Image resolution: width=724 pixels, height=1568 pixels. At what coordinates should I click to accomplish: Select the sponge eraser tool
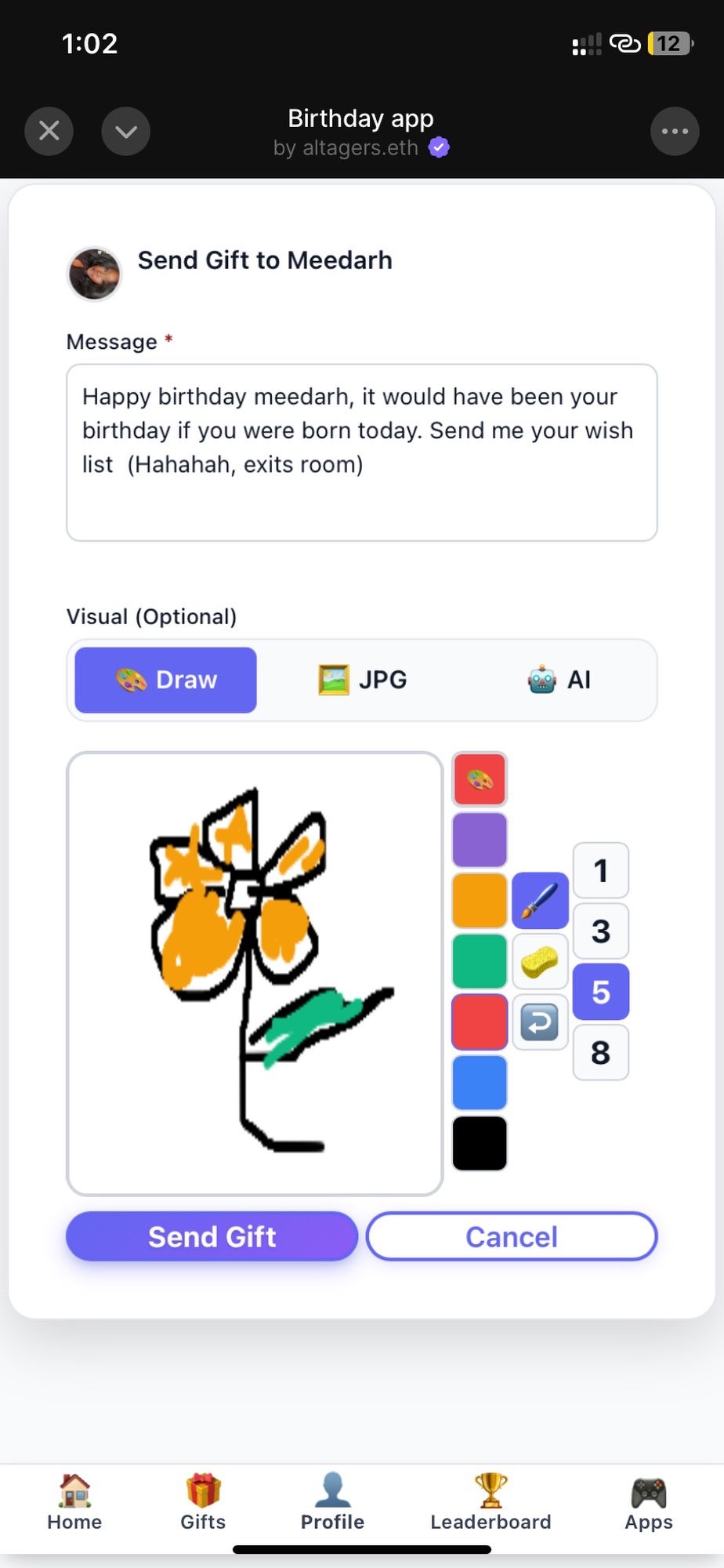(x=540, y=961)
